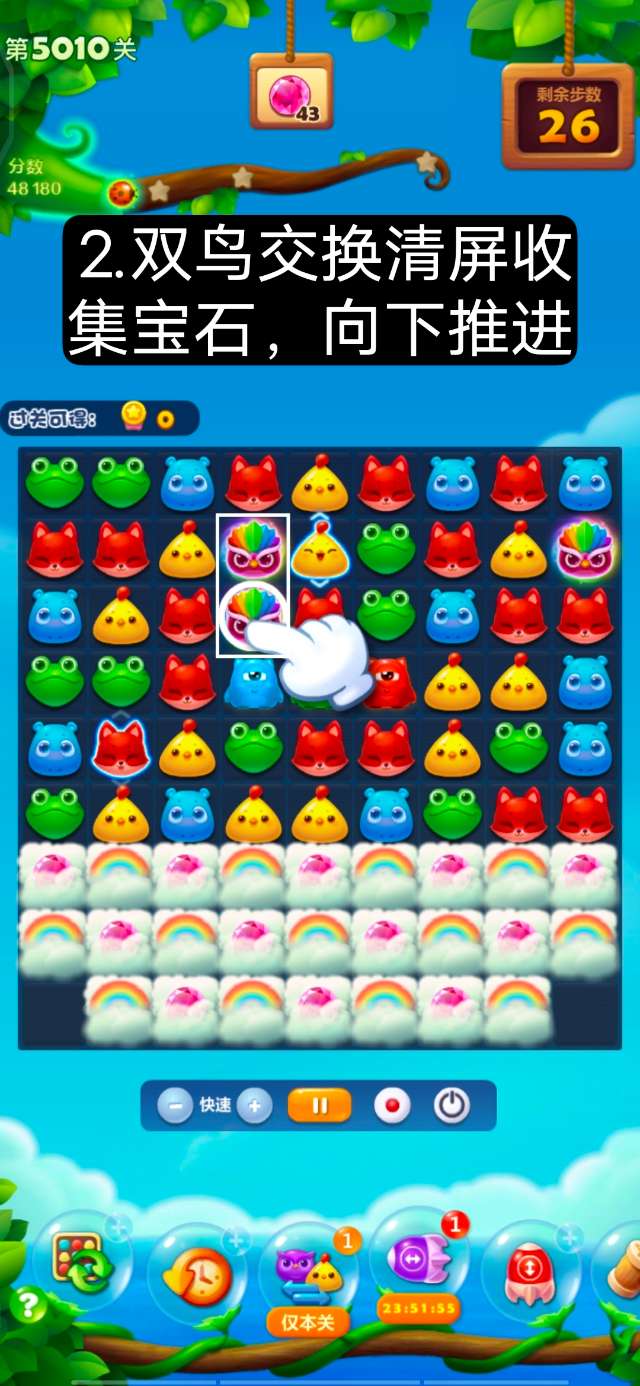640x1386 pixels.
Task: Tap the power button to exit
Action: (x=452, y=1106)
